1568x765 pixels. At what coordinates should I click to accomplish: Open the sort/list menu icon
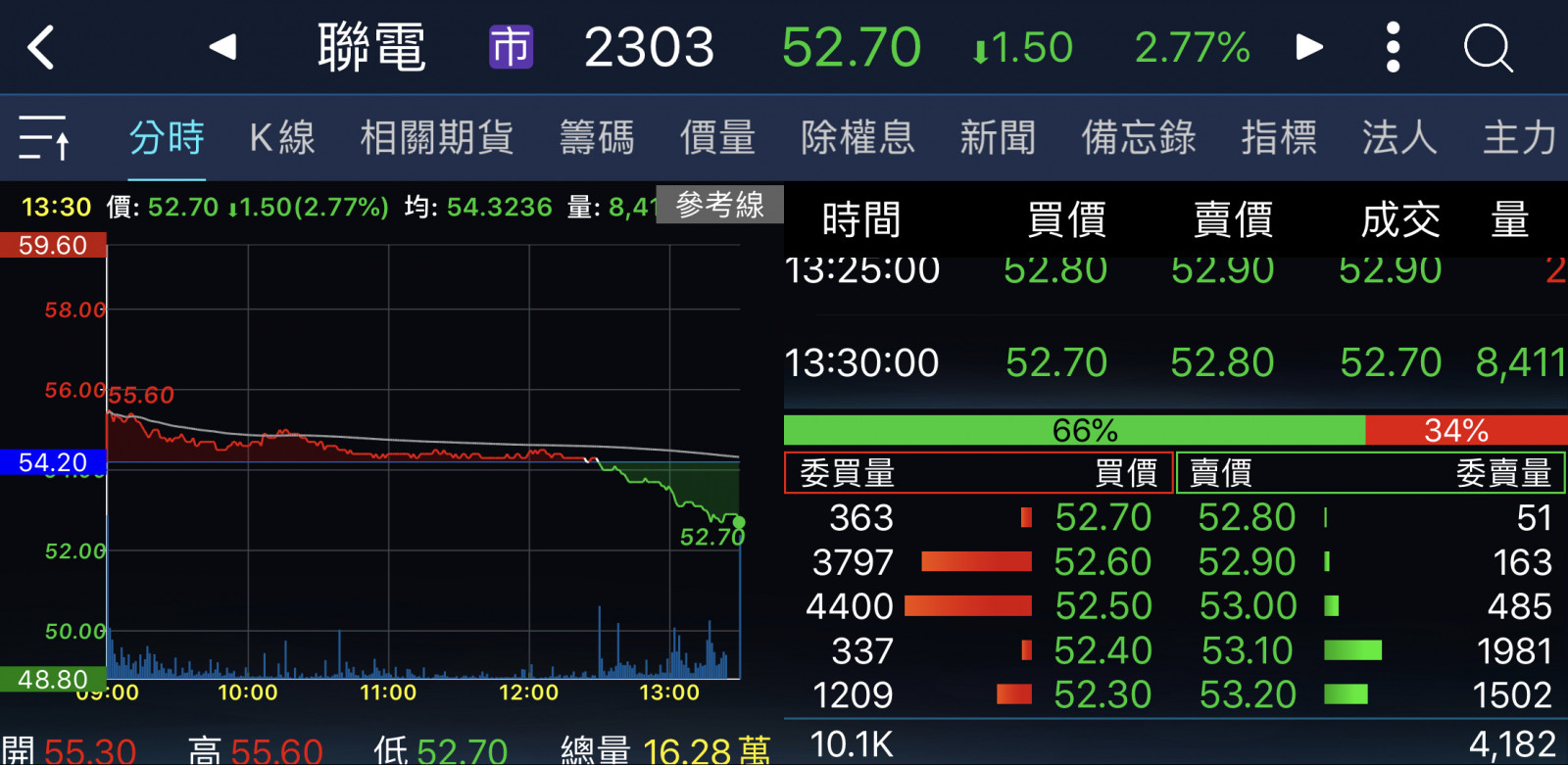[44, 137]
